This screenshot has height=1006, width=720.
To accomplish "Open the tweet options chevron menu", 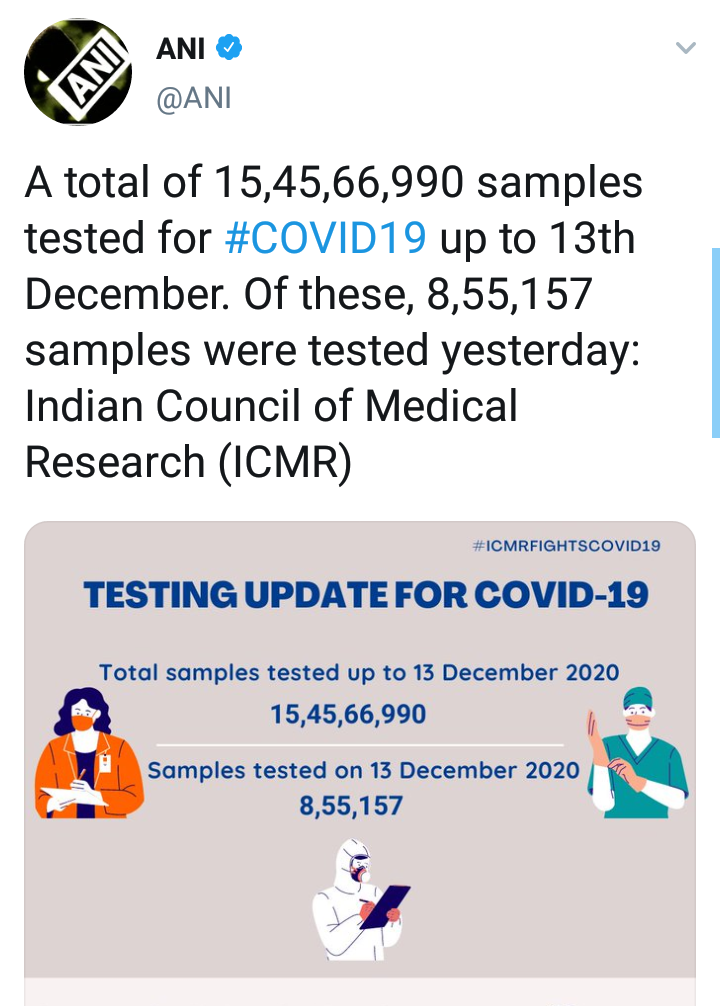I will point(685,48).
